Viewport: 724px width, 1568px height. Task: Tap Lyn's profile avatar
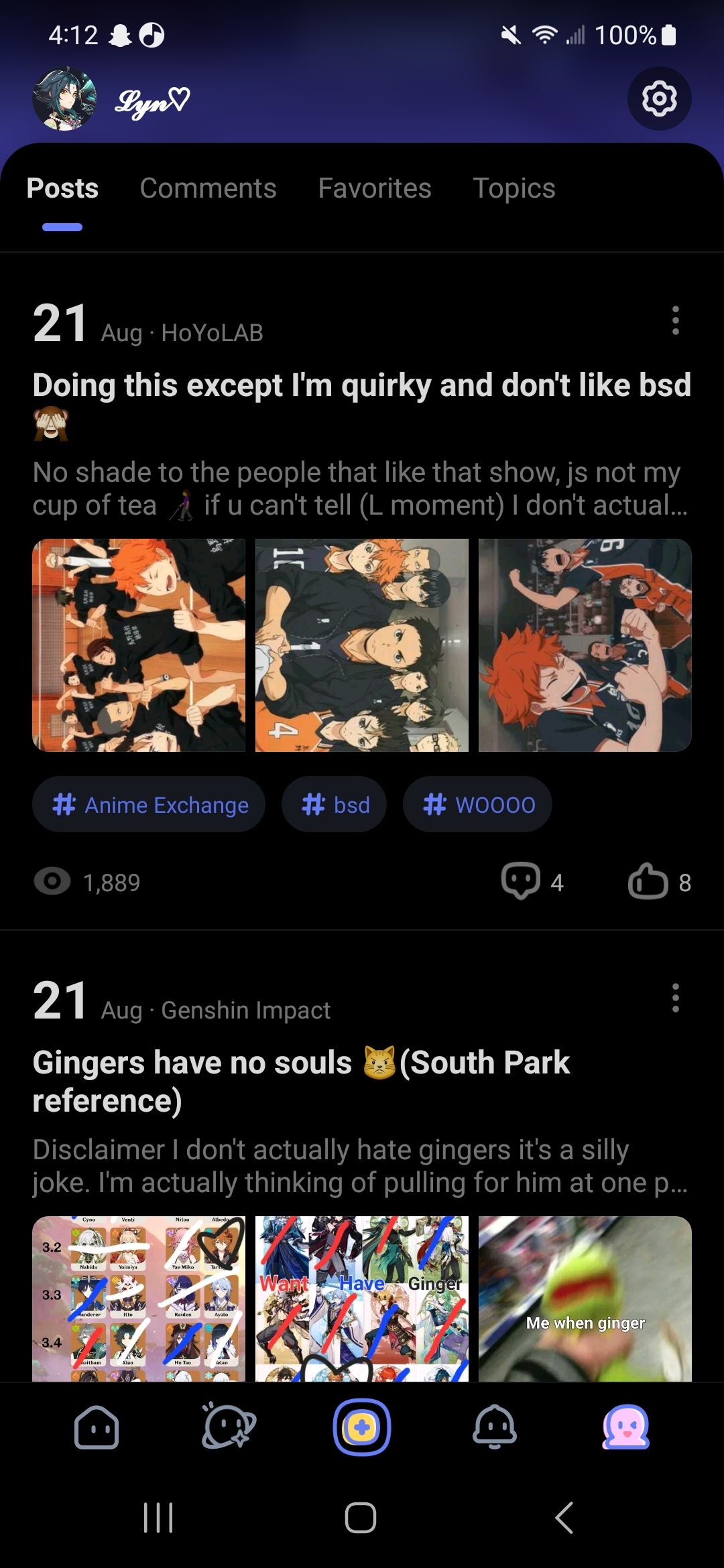coord(64,99)
